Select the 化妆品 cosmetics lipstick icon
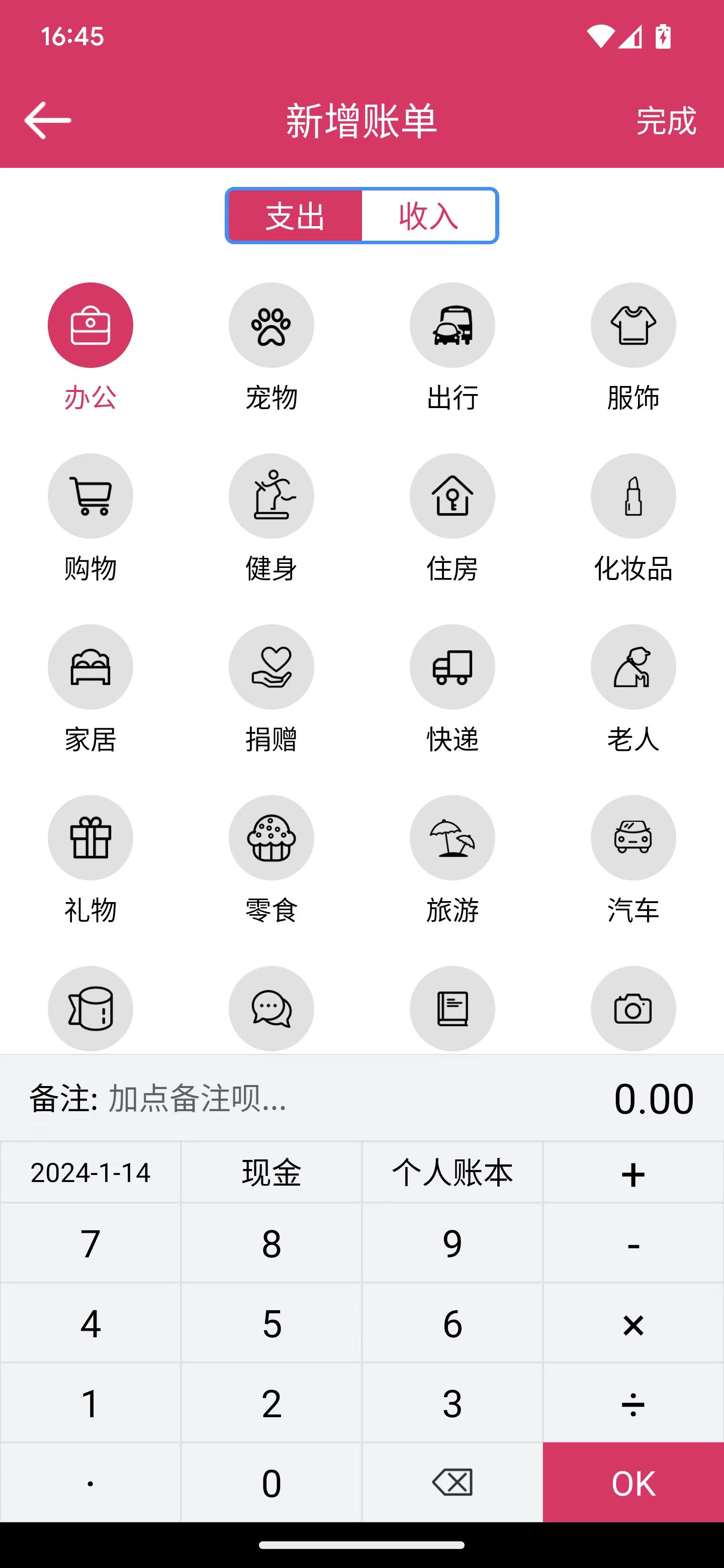724x1568 pixels. coord(633,496)
